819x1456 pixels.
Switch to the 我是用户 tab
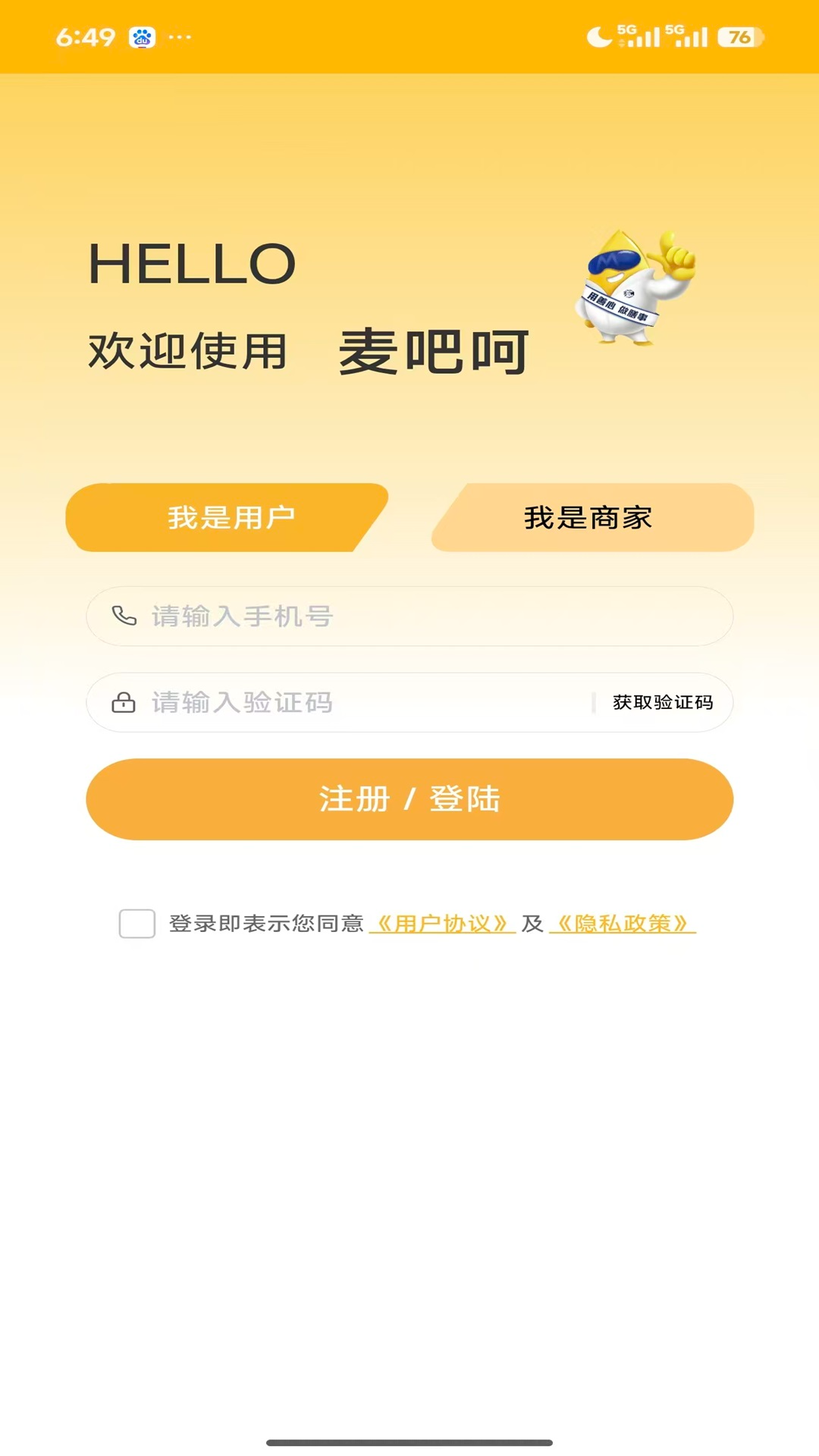(x=227, y=517)
